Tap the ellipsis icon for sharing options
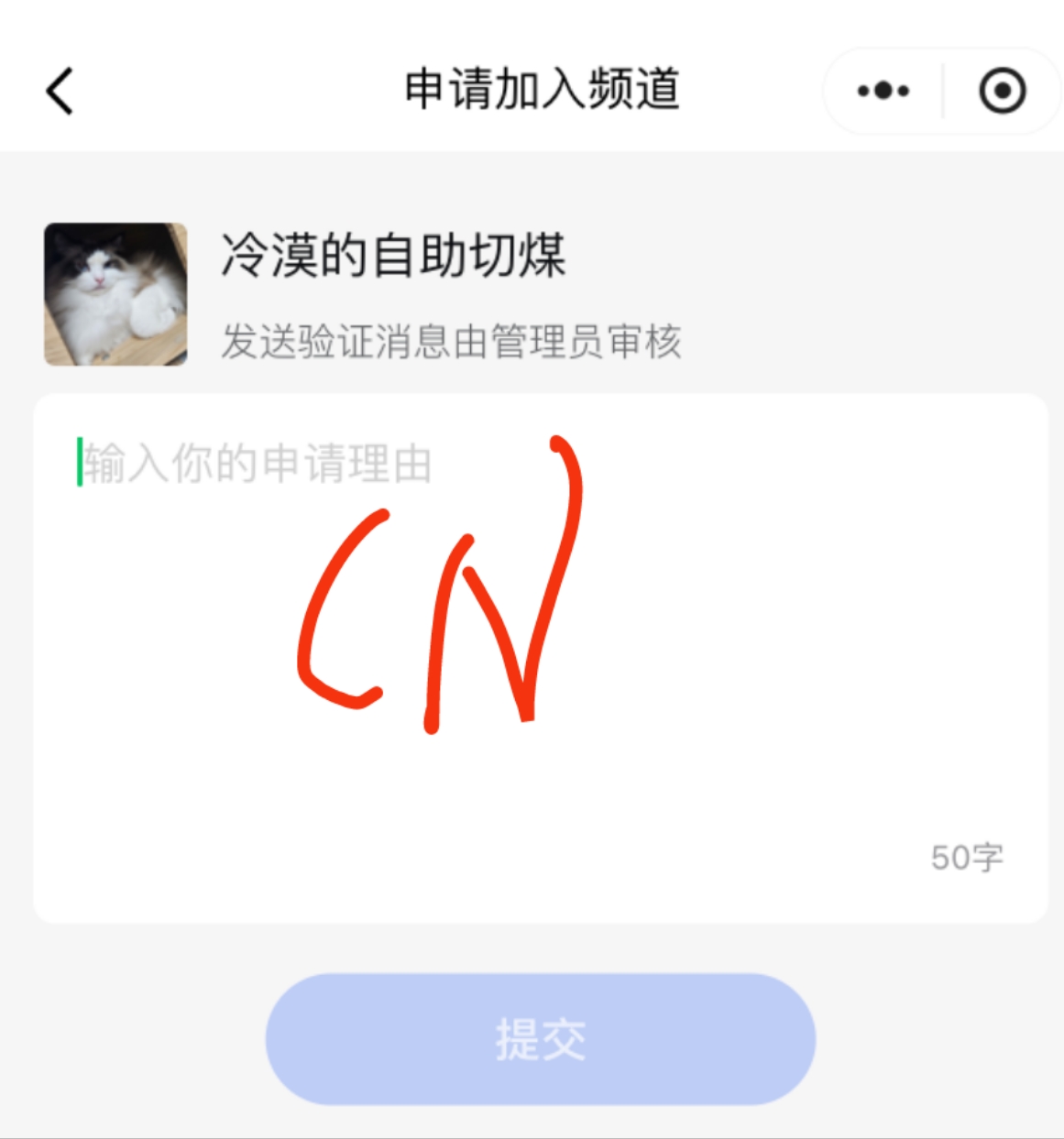 click(882, 90)
